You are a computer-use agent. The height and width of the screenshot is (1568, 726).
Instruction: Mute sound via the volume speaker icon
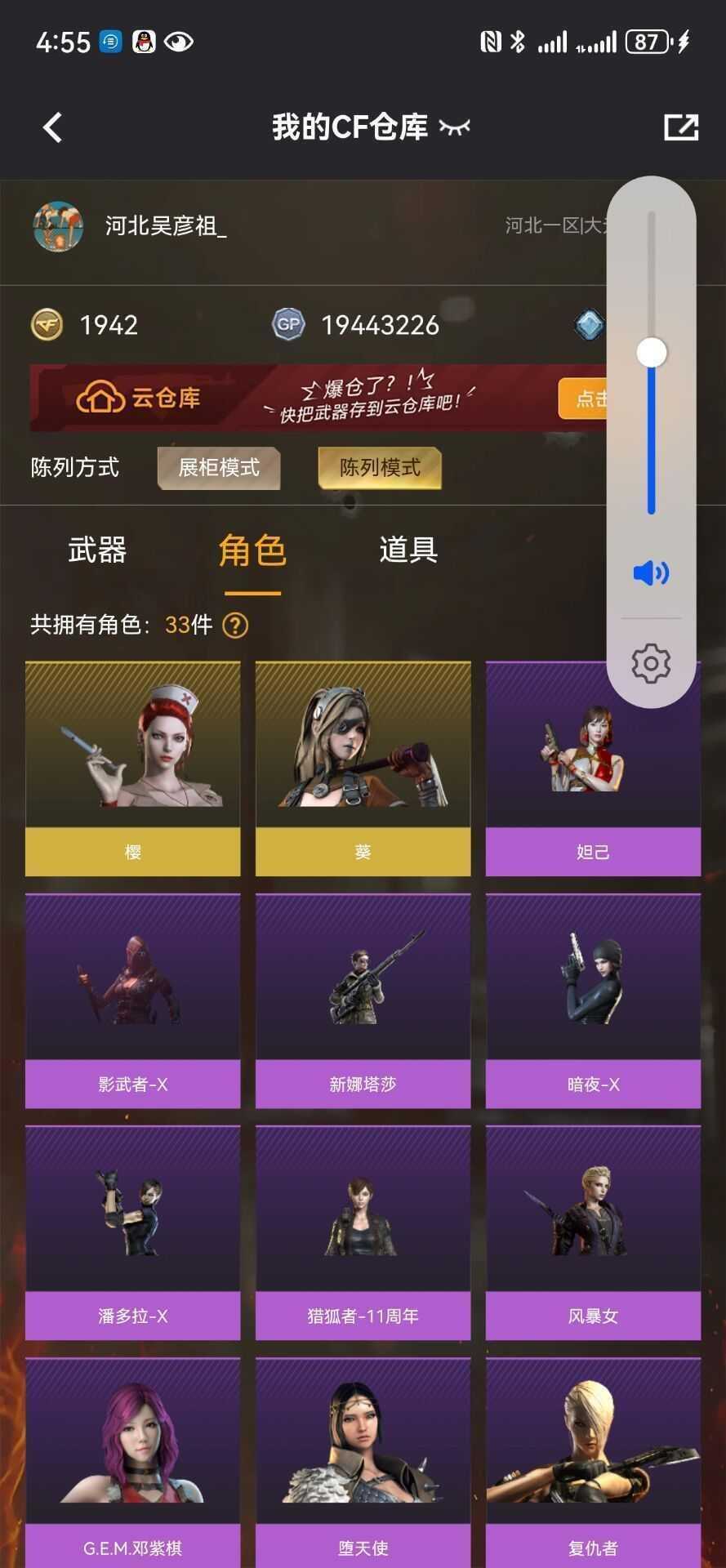(651, 573)
